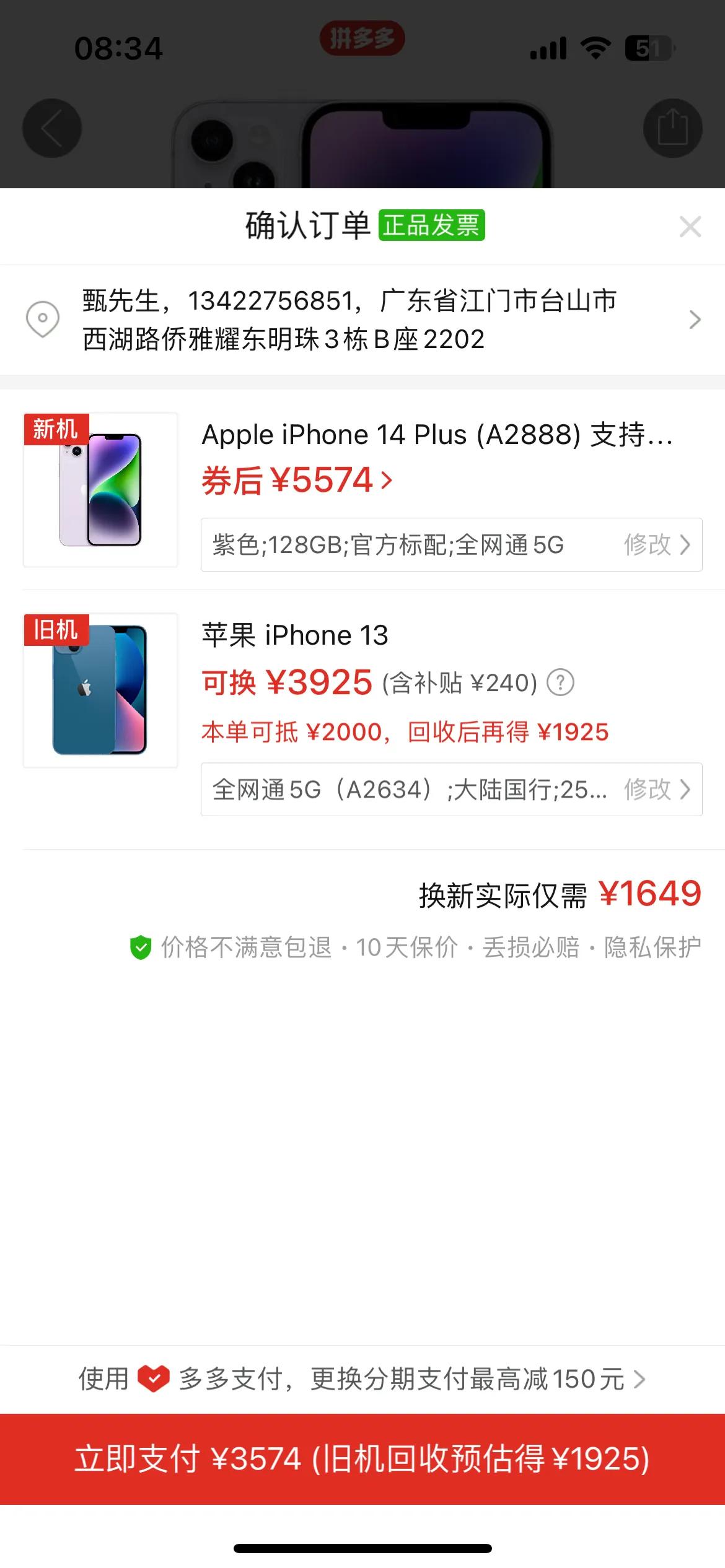View coupon price details 券后 ¥5574
This screenshot has width=725, height=1568.
[297, 481]
